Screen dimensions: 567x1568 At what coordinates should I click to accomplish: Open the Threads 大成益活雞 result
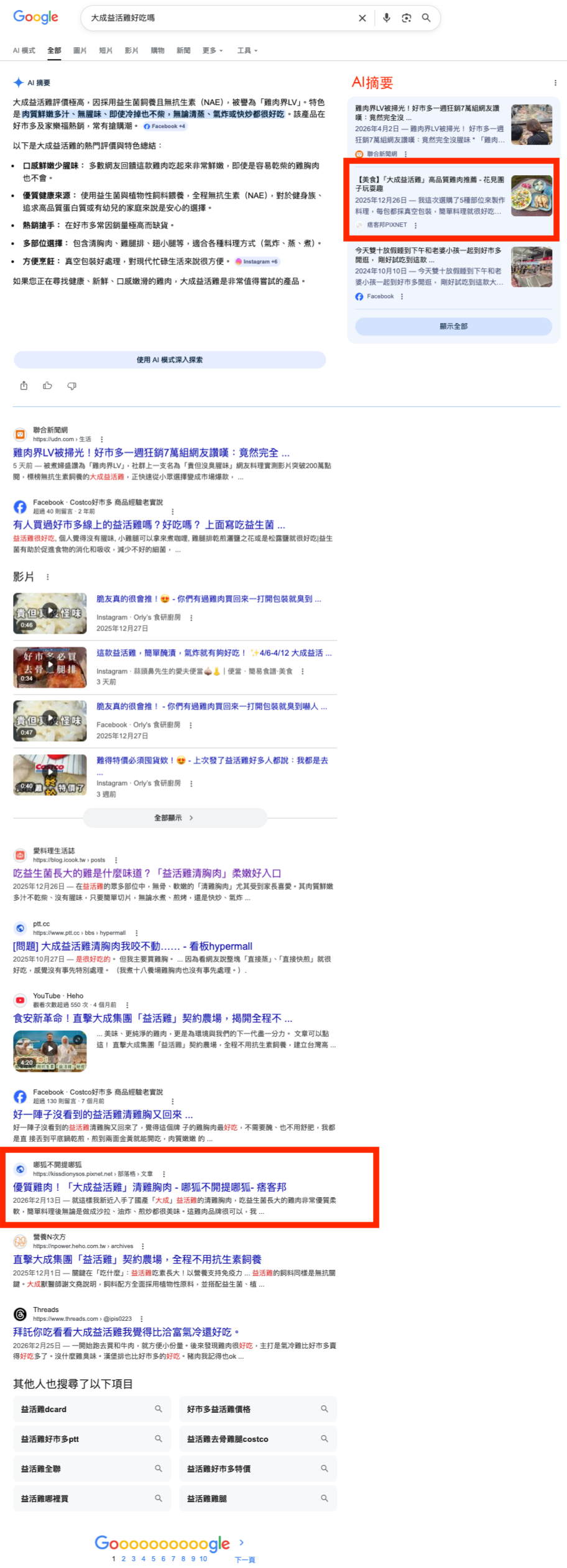126,1332
